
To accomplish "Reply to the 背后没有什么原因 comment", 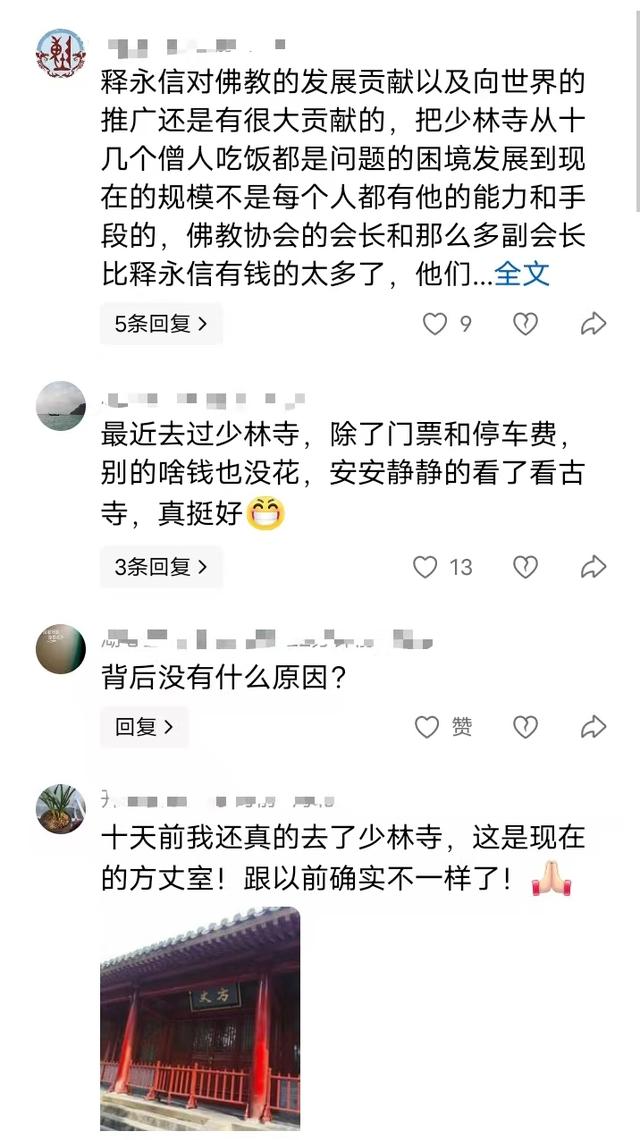I will point(144,727).
